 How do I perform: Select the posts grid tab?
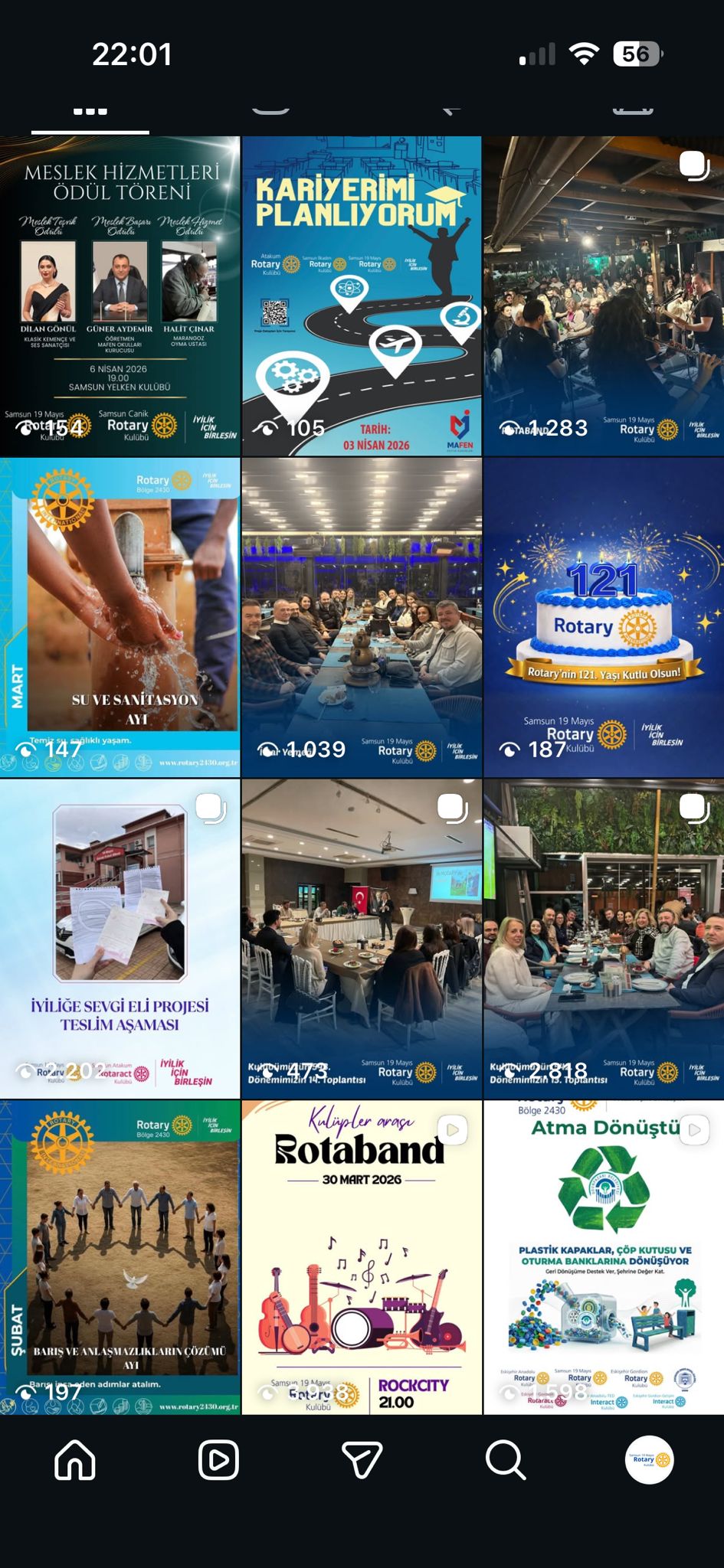point(90,112)
